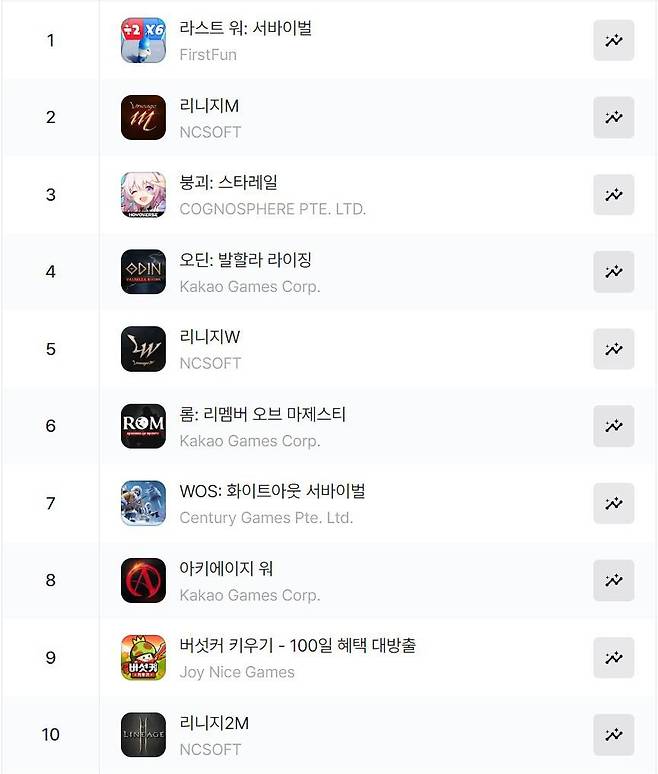View trend graph for 오딘: 발할라 라이징
This screenshot has width=658, height=774.
[x=613, y=272]
